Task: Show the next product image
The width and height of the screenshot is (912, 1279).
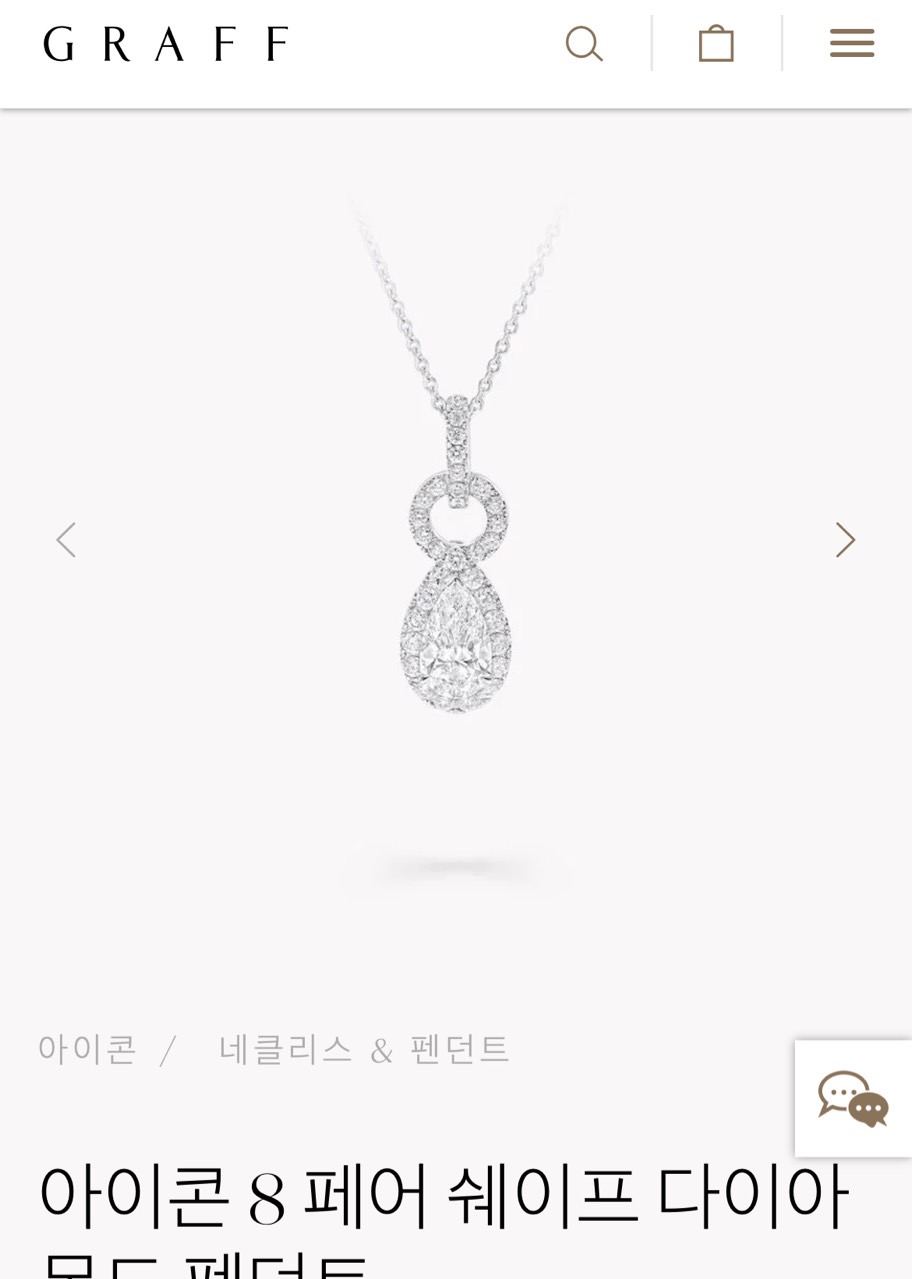Action: tap(846, 540)
